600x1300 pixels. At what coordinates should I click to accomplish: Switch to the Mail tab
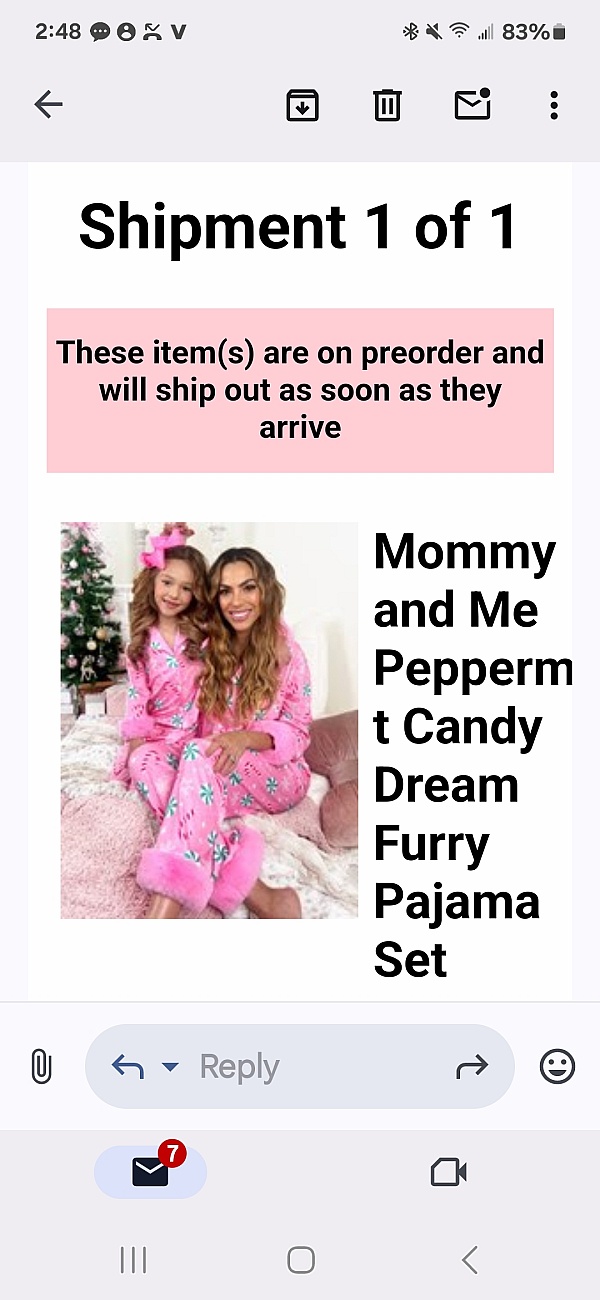(150, 1171)
